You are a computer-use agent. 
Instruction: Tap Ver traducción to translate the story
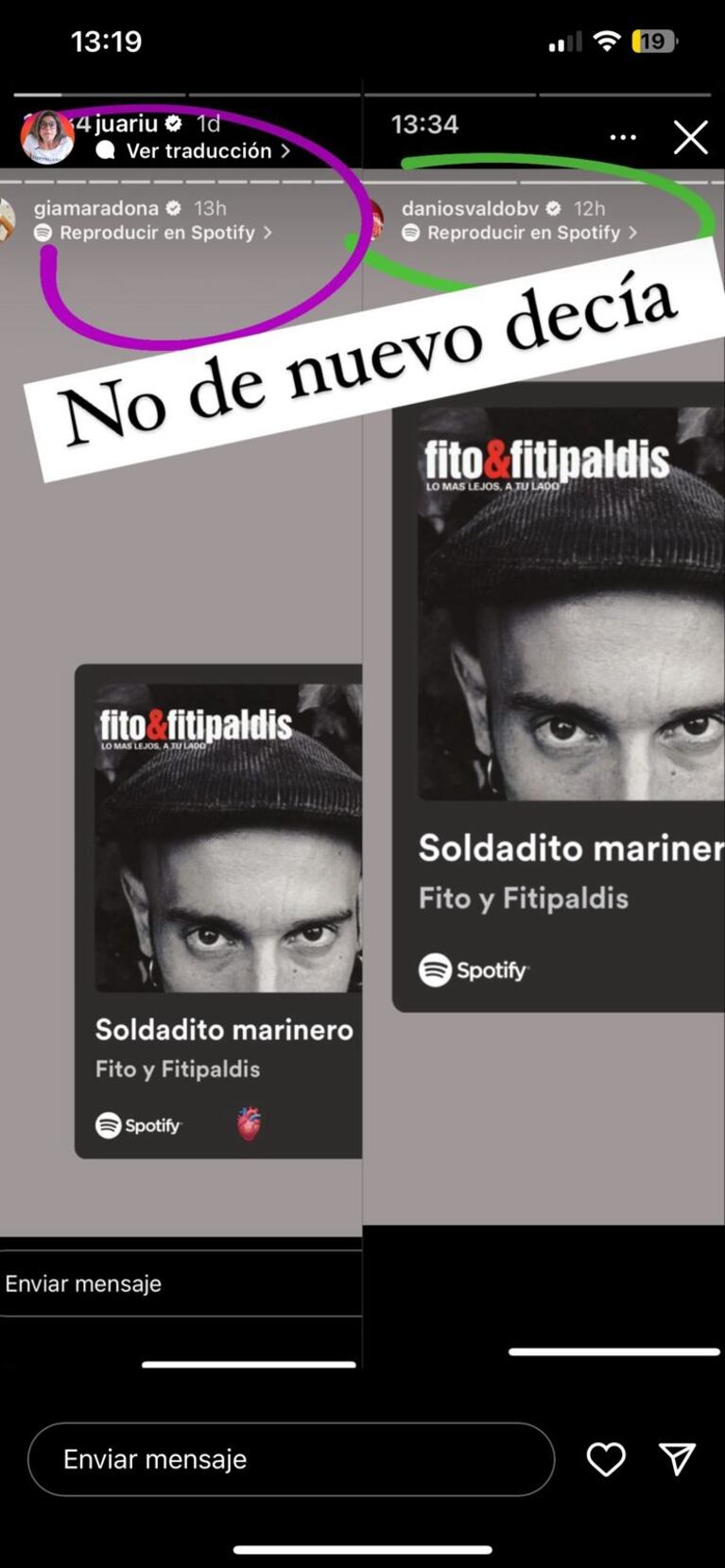click(199, 151)
